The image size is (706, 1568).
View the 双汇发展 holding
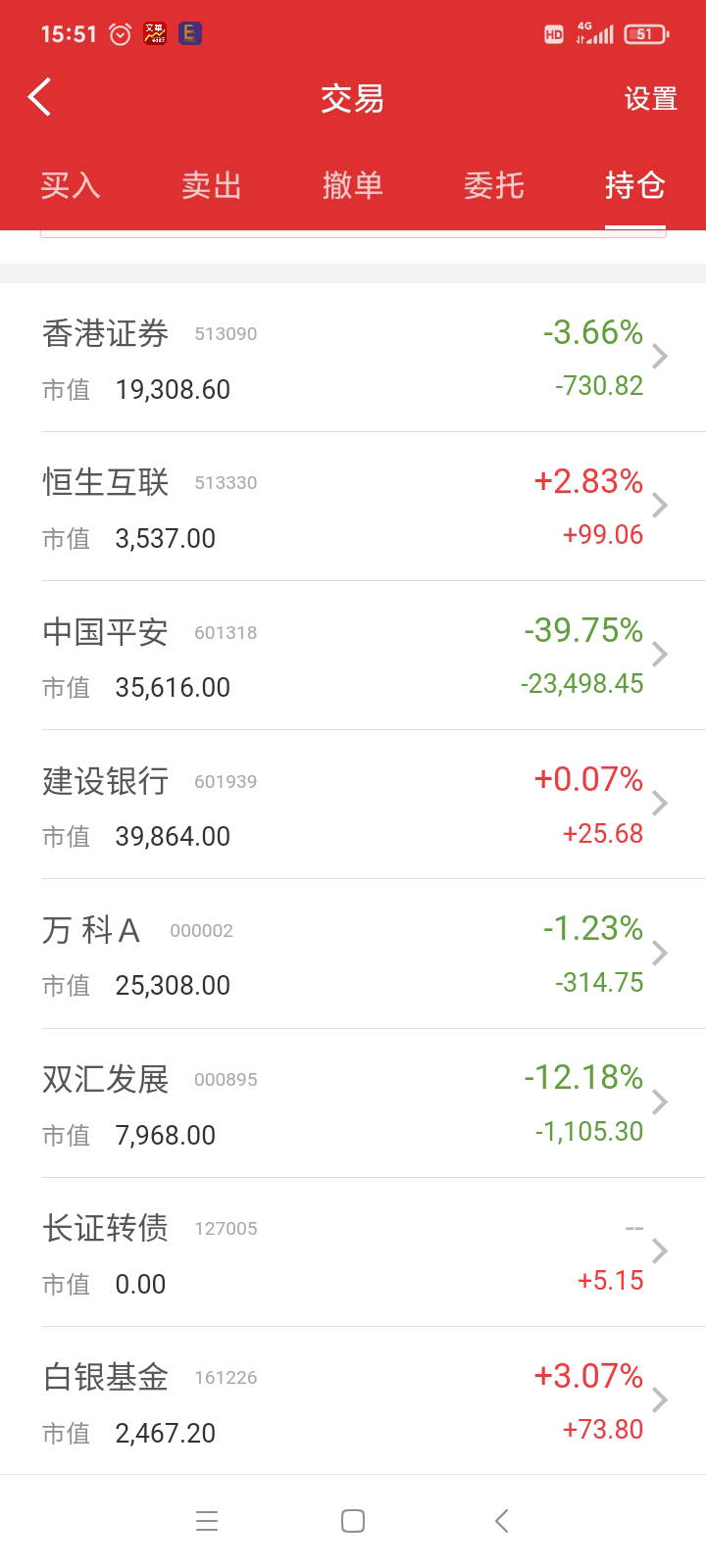(x=353, y=1103)
